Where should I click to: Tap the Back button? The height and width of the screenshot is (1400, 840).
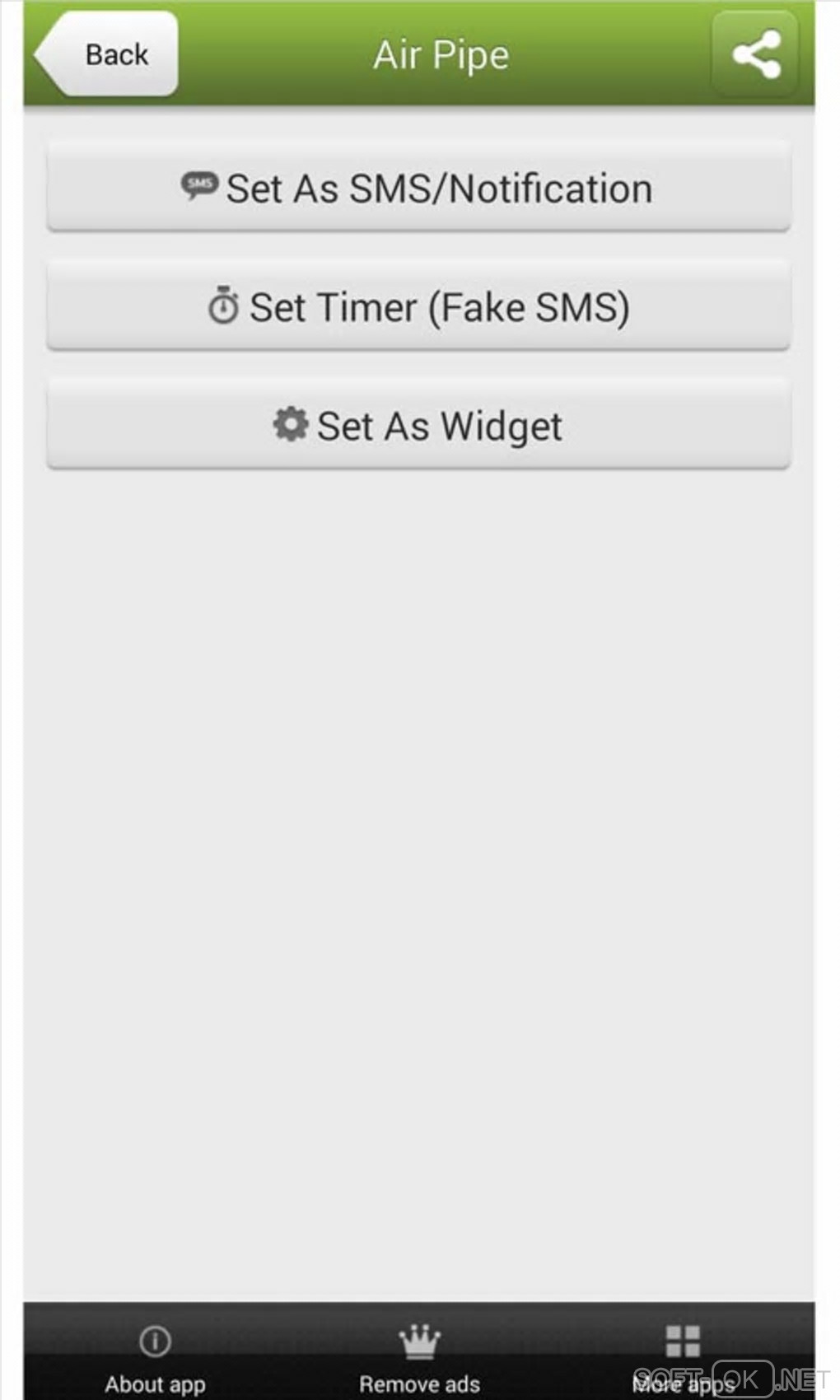pyautogui.click(x=108, y=54)
